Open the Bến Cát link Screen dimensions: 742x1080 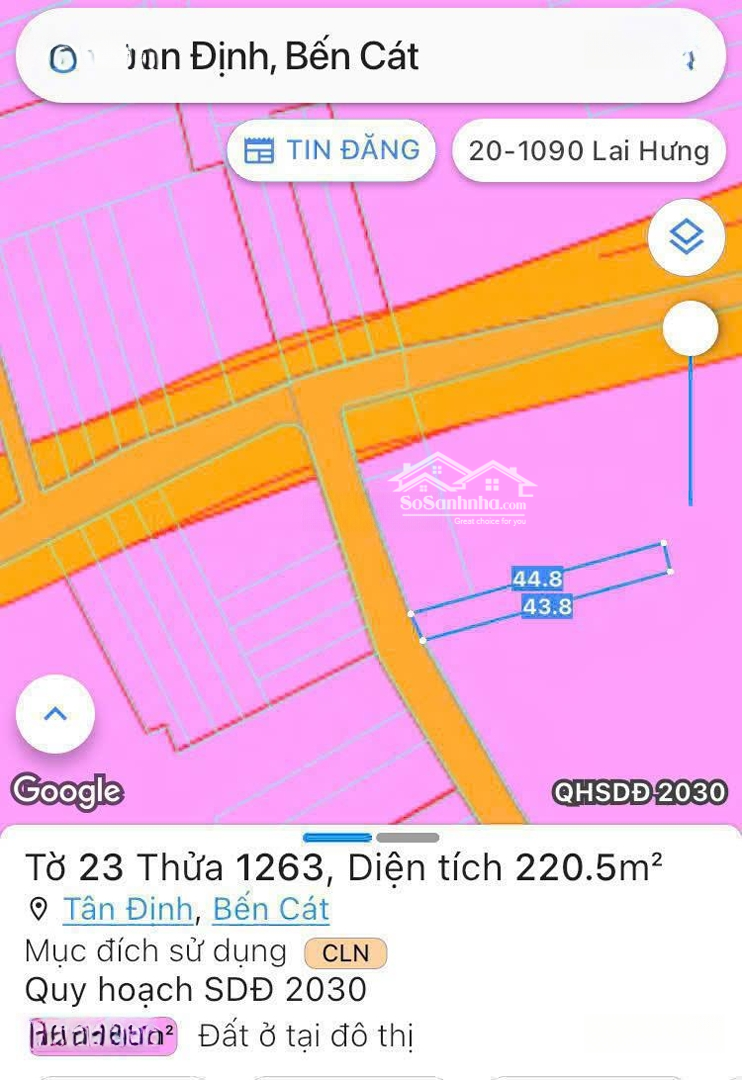click(x=269, y=910)
